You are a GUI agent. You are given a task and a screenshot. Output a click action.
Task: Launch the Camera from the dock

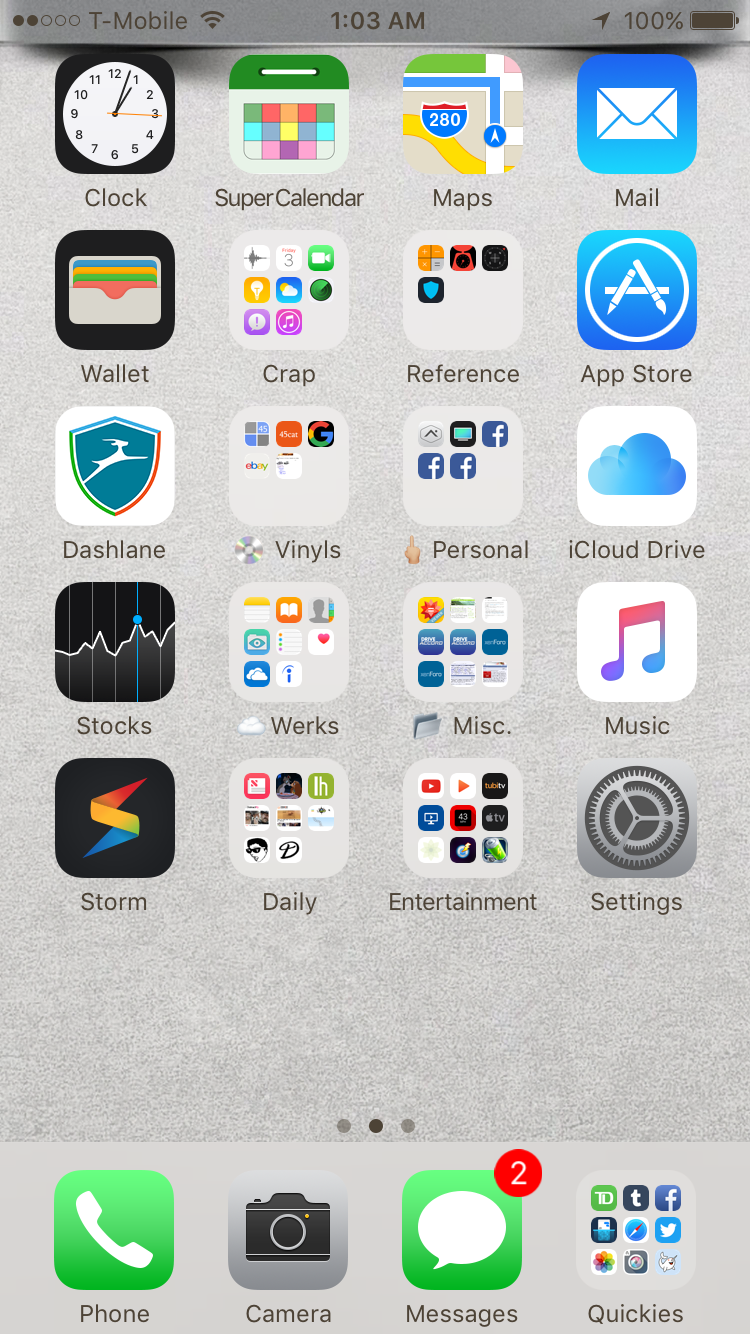(288, 1230)
